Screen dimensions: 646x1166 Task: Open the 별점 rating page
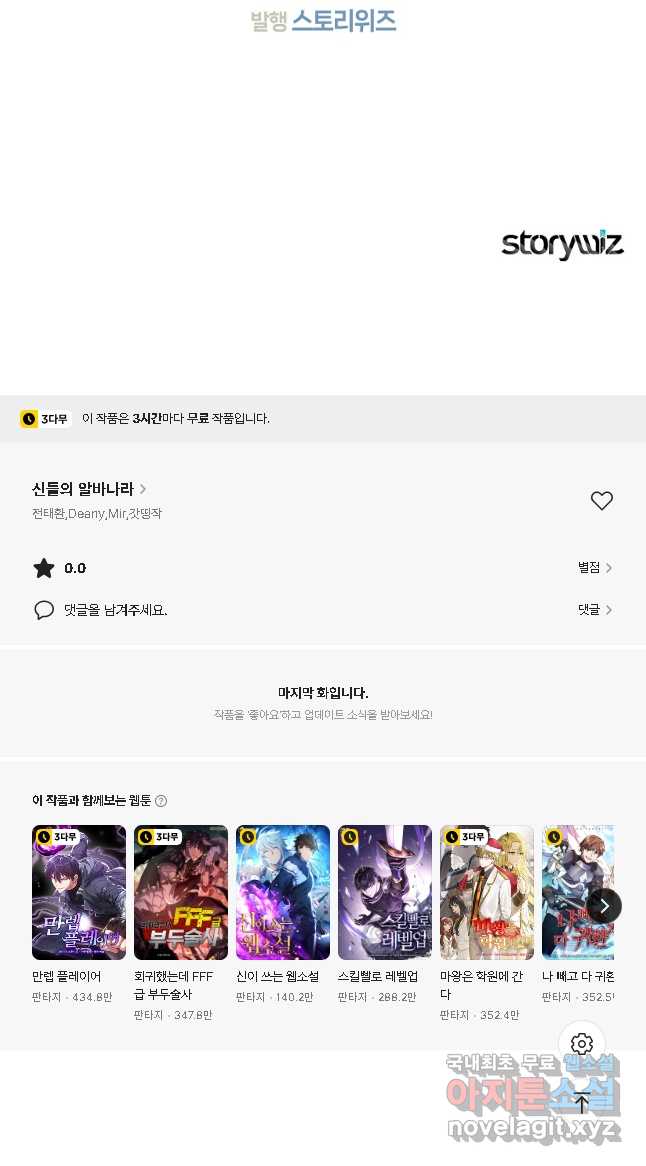pos(595,568)
